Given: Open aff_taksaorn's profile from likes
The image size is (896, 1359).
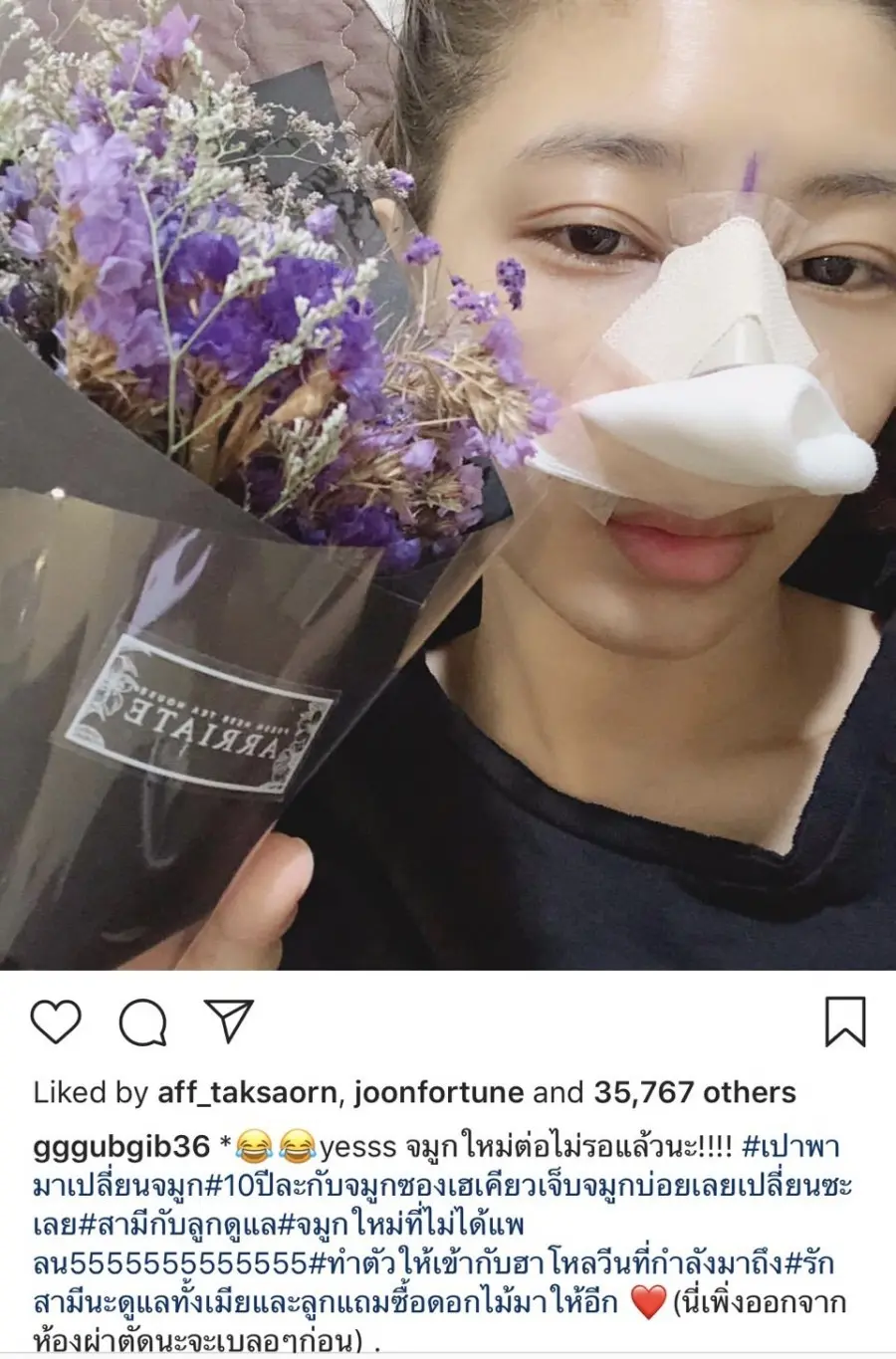Looking at the screenshot, I should (x=247, y=1093).
